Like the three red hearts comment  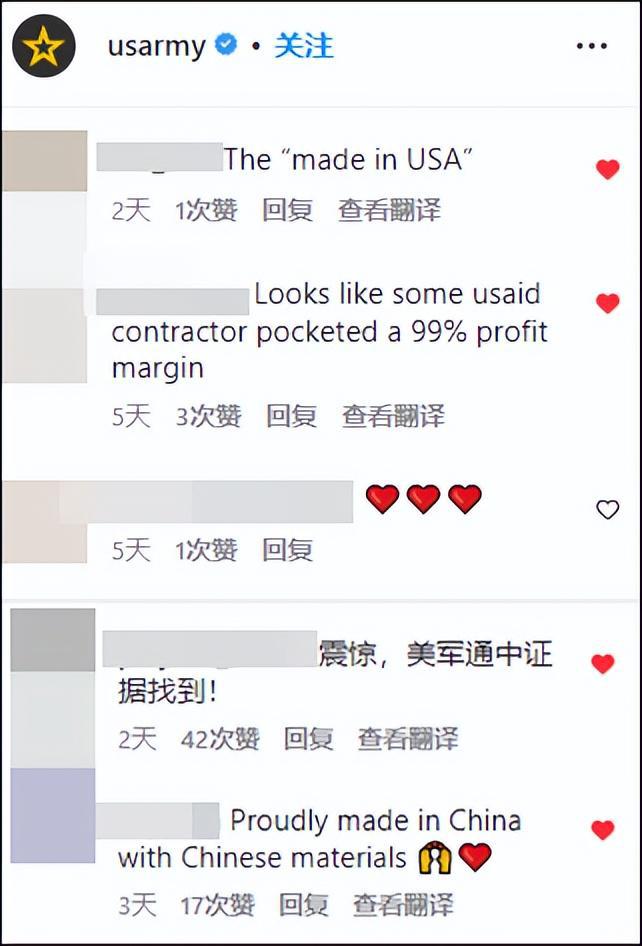(x=607, y=510)
